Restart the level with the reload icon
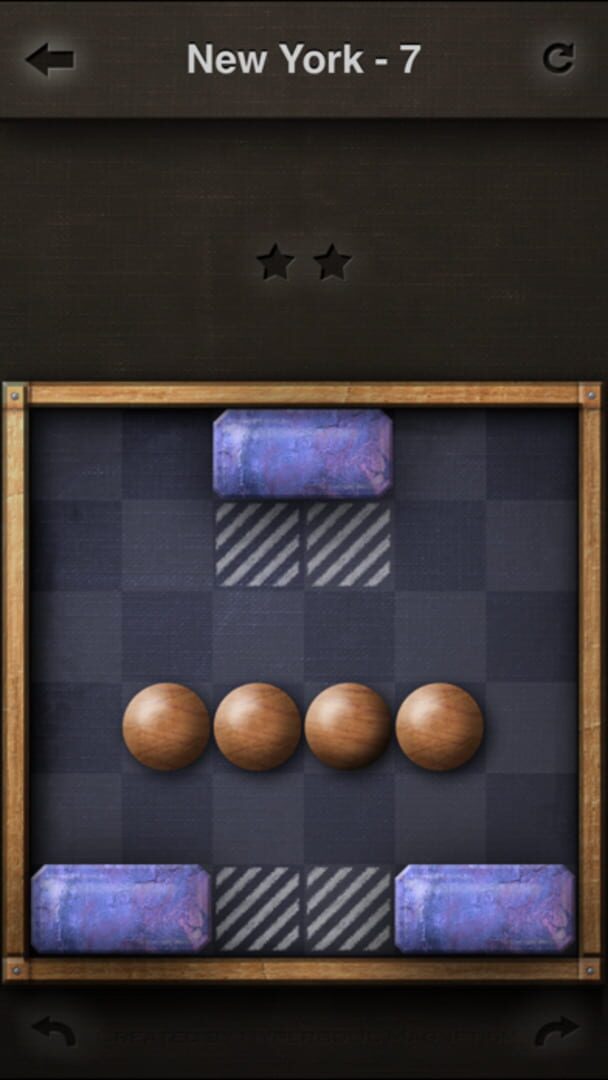Screen dimensions: 608x1080 pos(558,58)
